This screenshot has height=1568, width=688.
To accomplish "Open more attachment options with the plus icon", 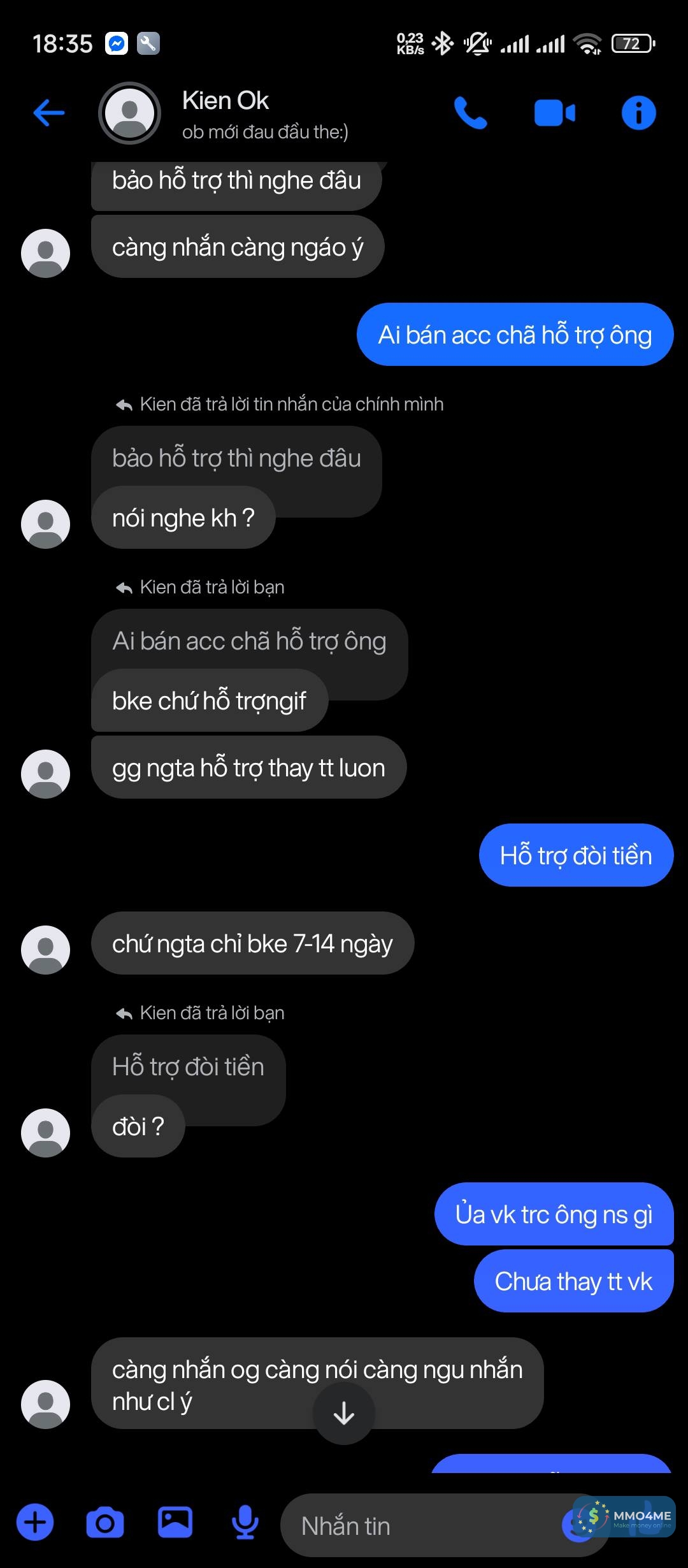I will [x=35, y=1523].
